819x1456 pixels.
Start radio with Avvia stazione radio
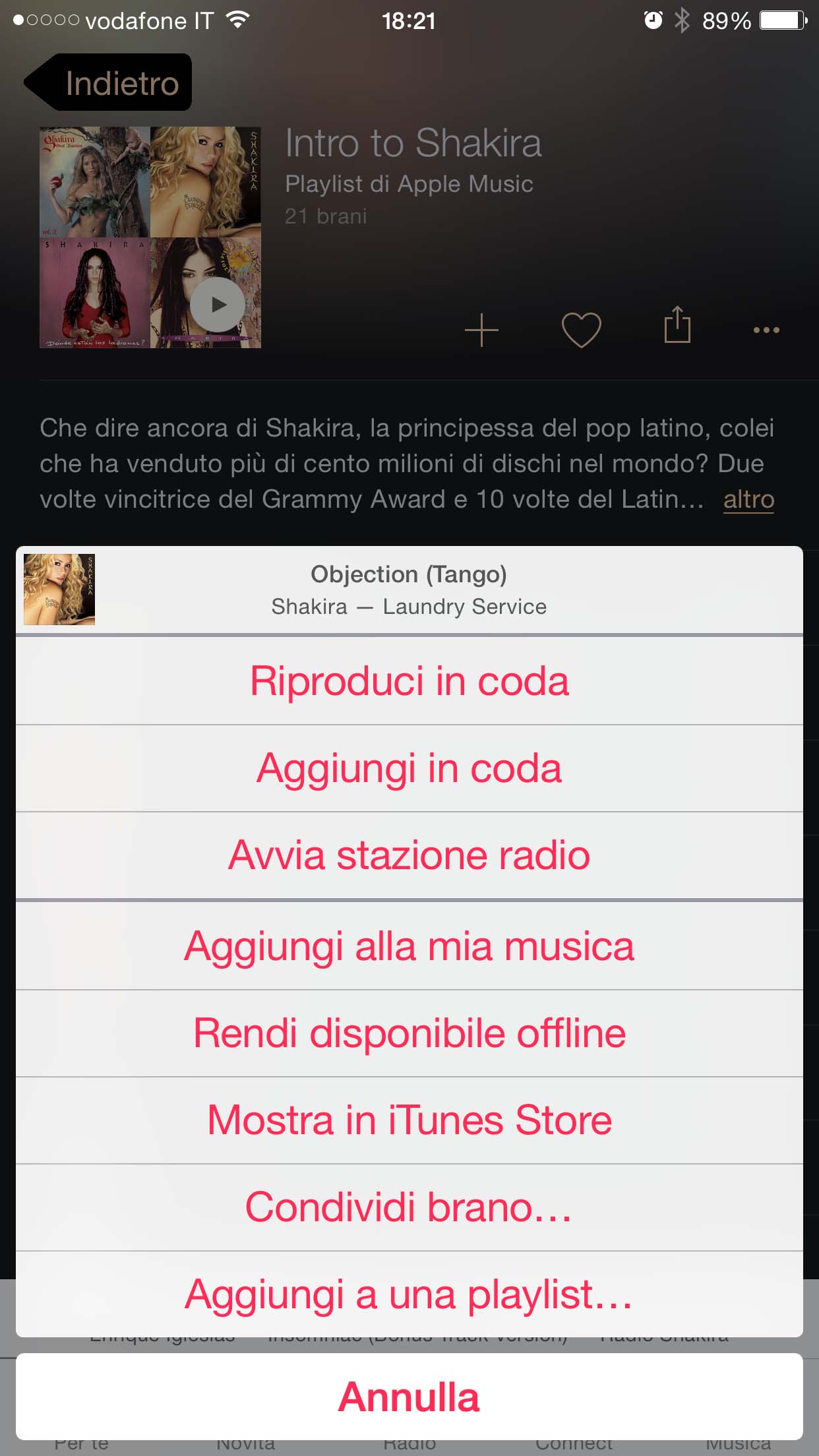(x=409, y=855)
